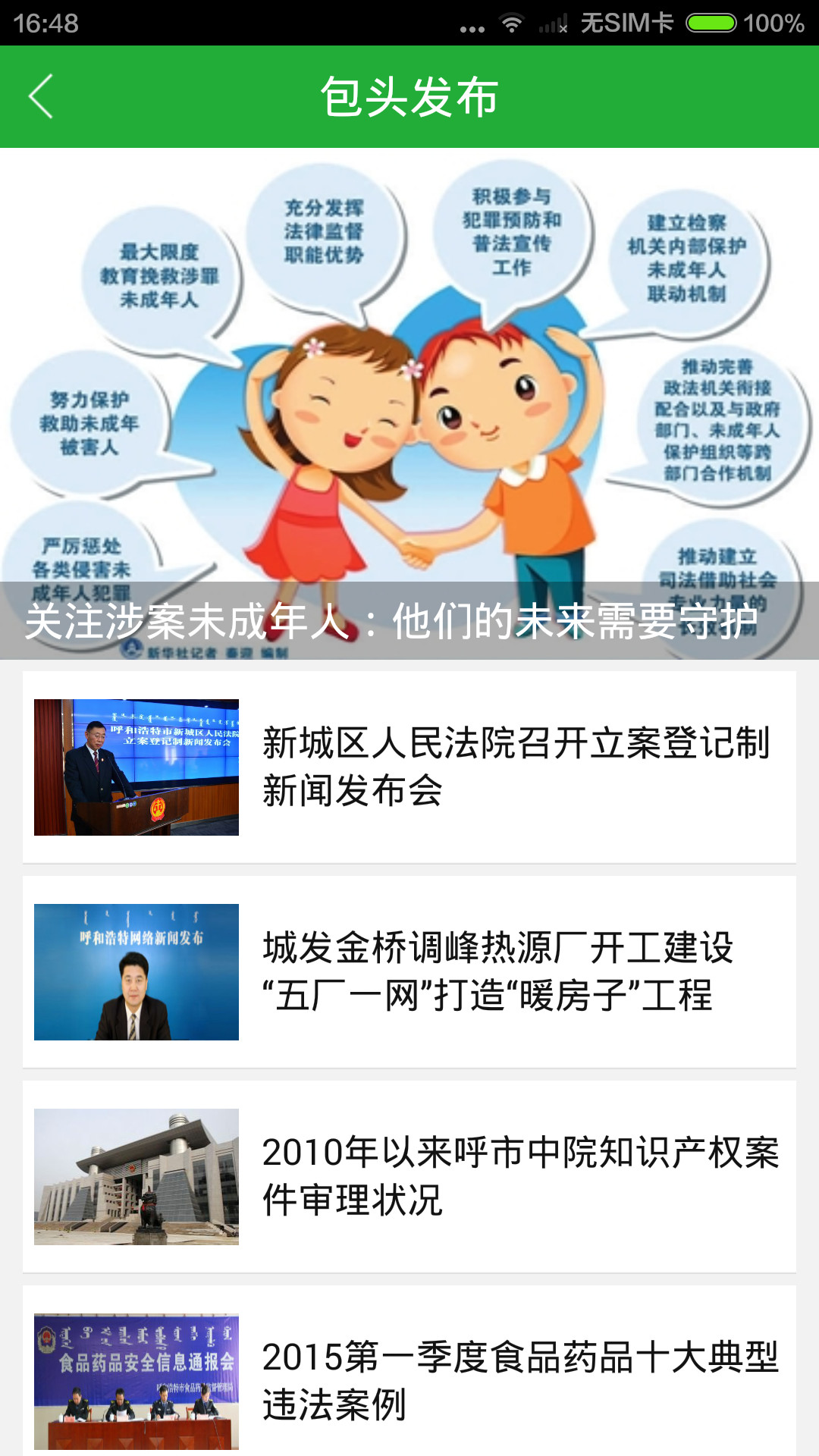Open the article 新城区人民法院召开立案登记制新闻发布会
The image size is (819, 1456).
tap(409, 767)
